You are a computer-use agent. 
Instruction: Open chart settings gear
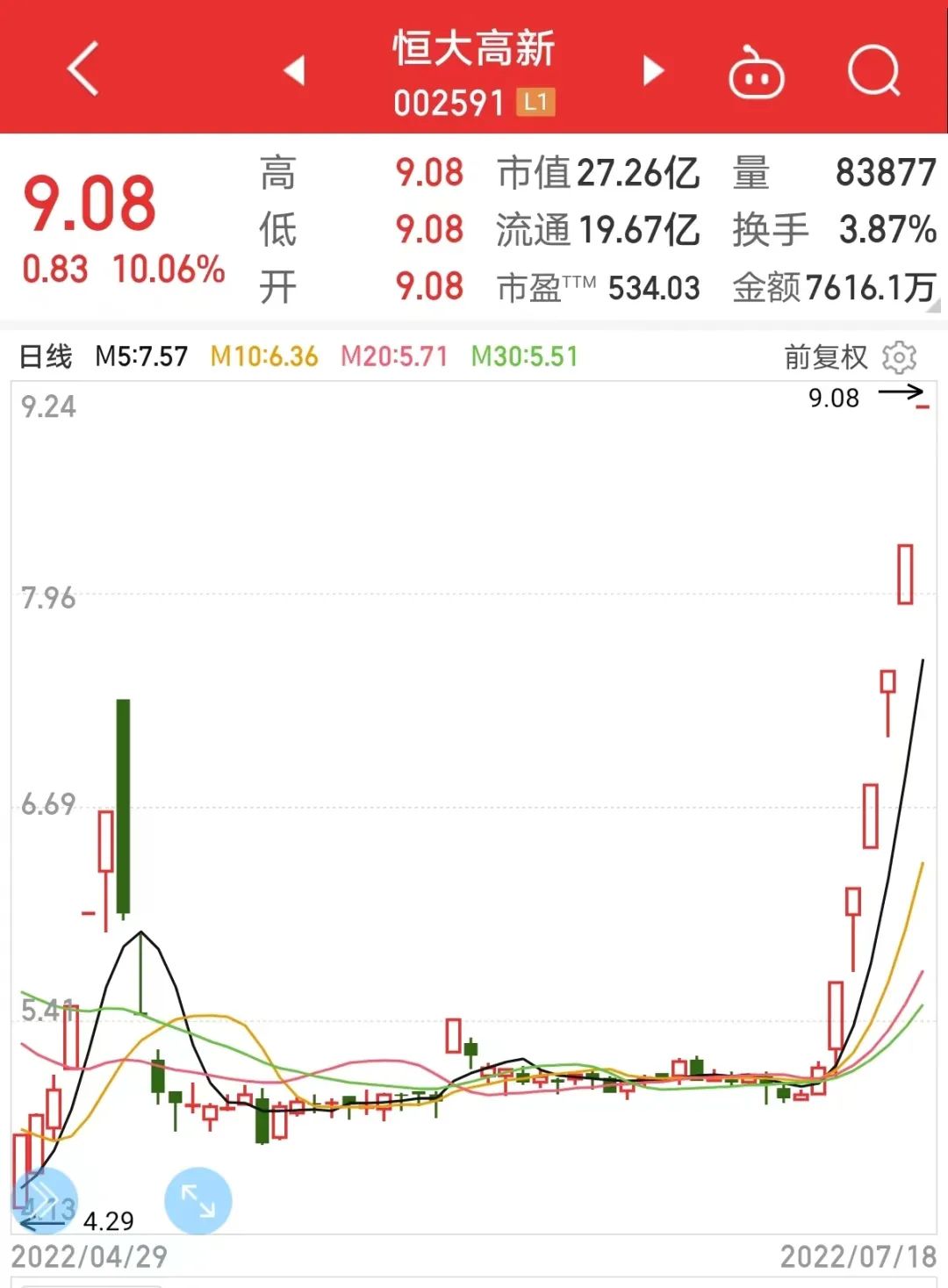point(900,357)
